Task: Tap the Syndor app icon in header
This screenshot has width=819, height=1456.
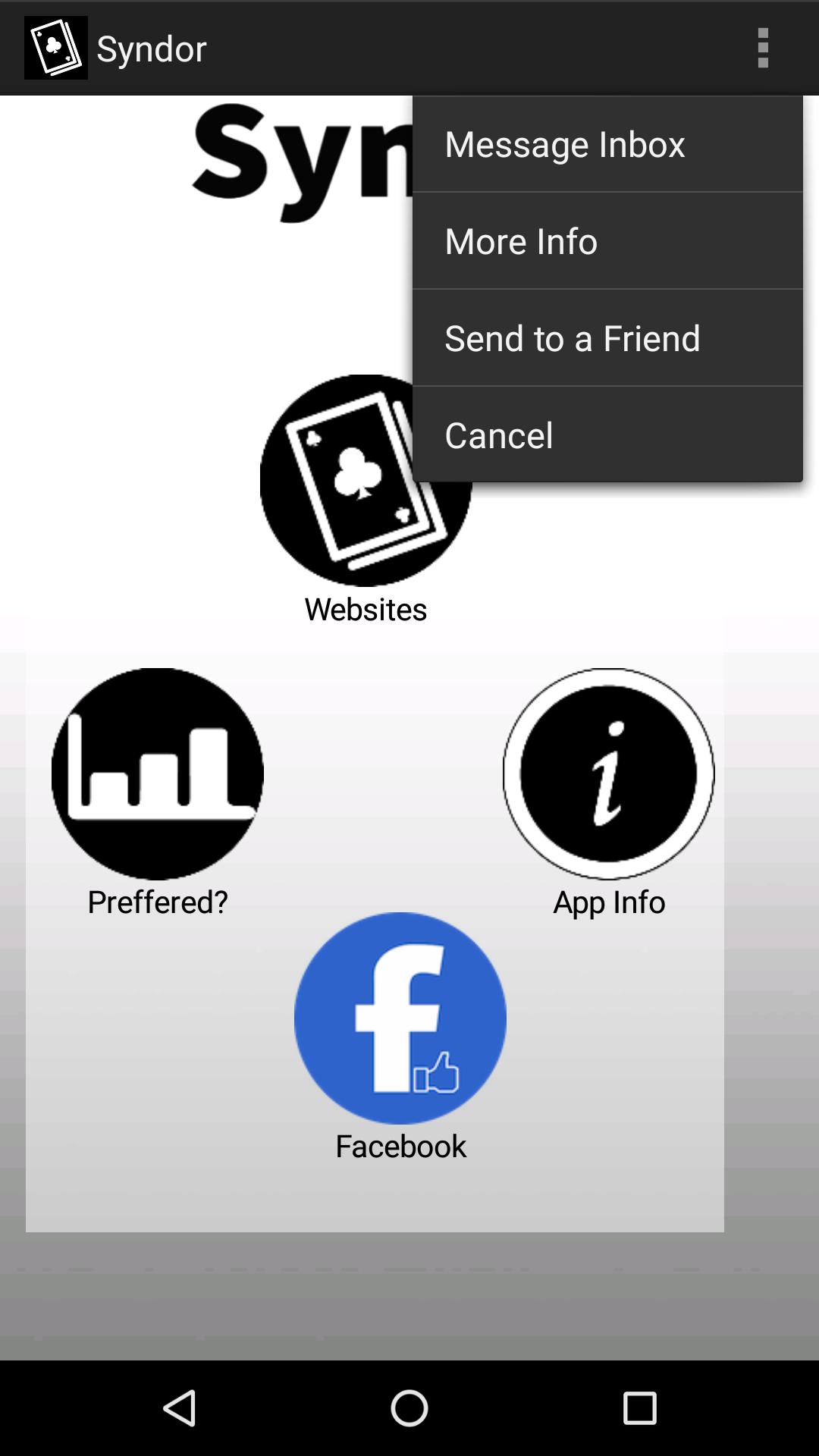Action: (56, 48)
